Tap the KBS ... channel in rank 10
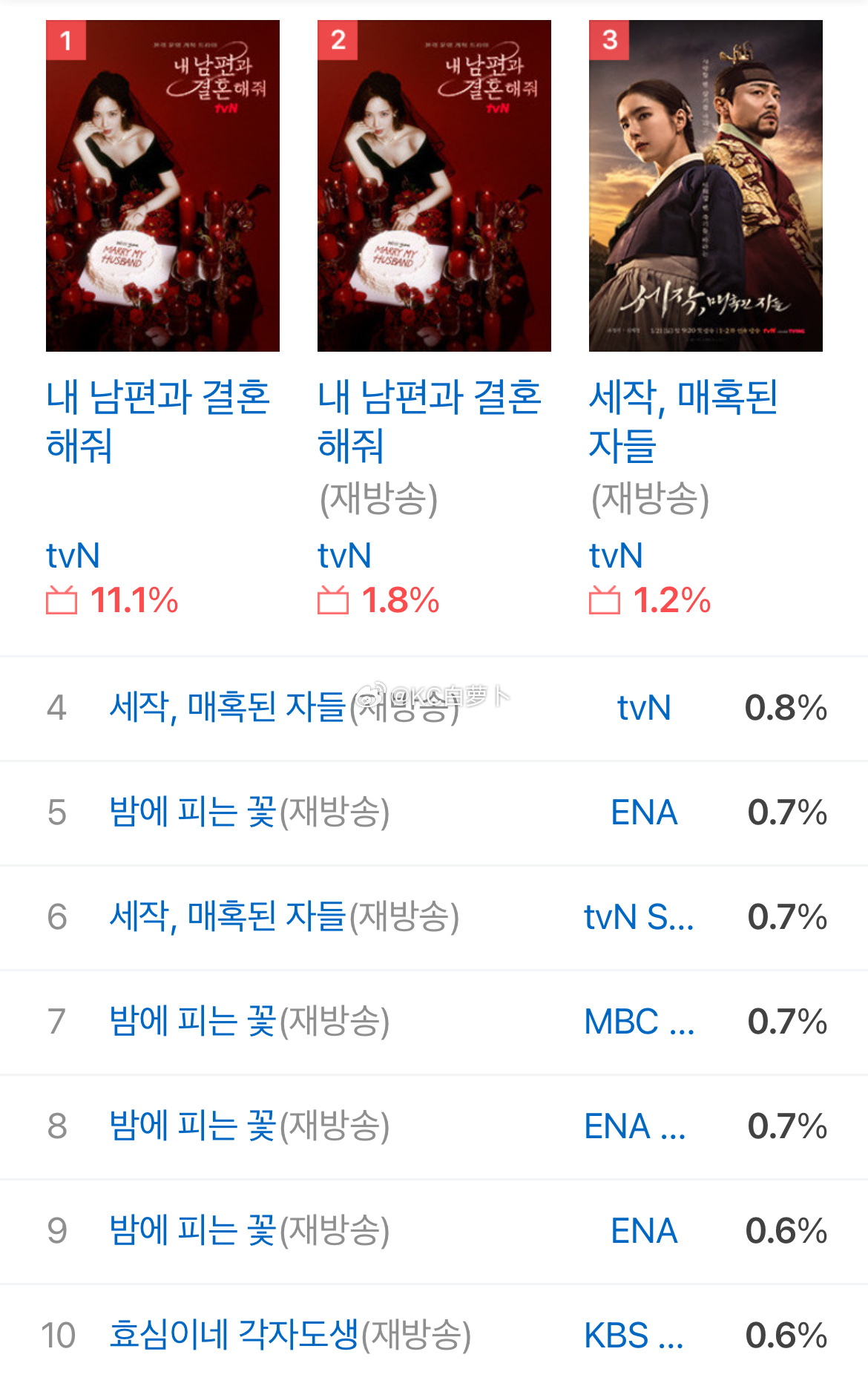 tap(634, 1336)
